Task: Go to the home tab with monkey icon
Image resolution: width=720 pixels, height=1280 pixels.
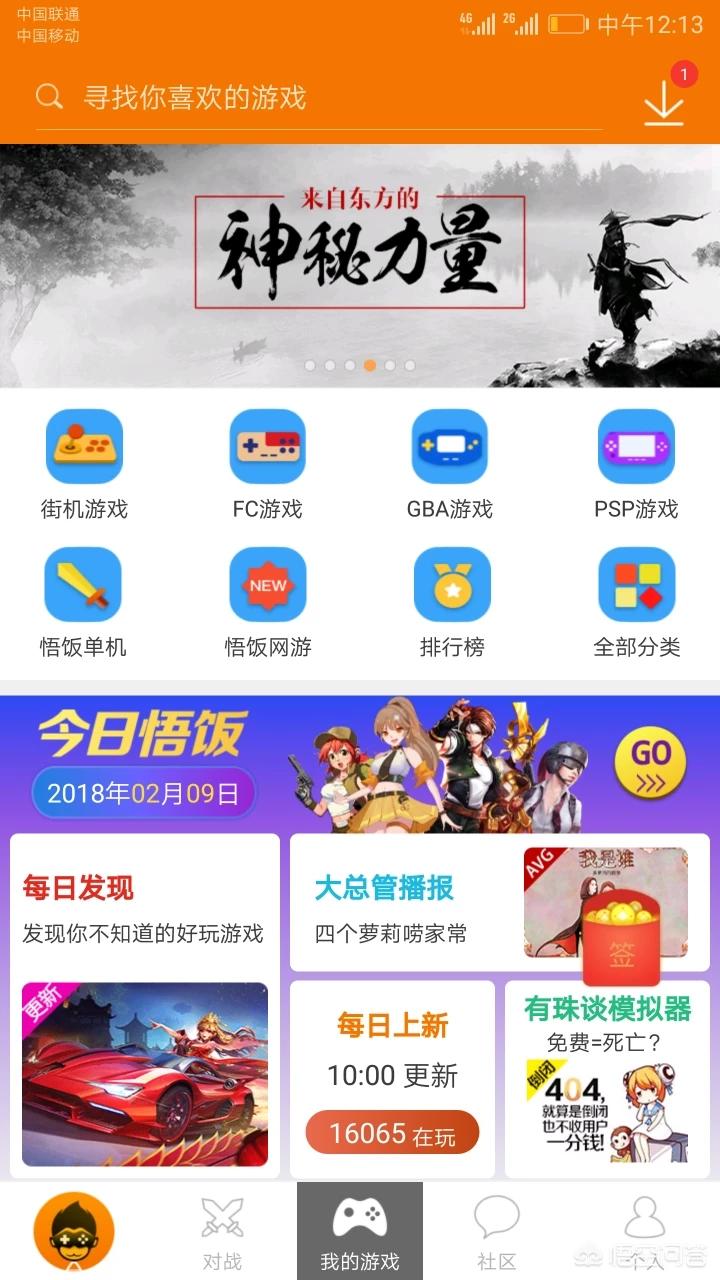Action: [x=74, y=1231]
